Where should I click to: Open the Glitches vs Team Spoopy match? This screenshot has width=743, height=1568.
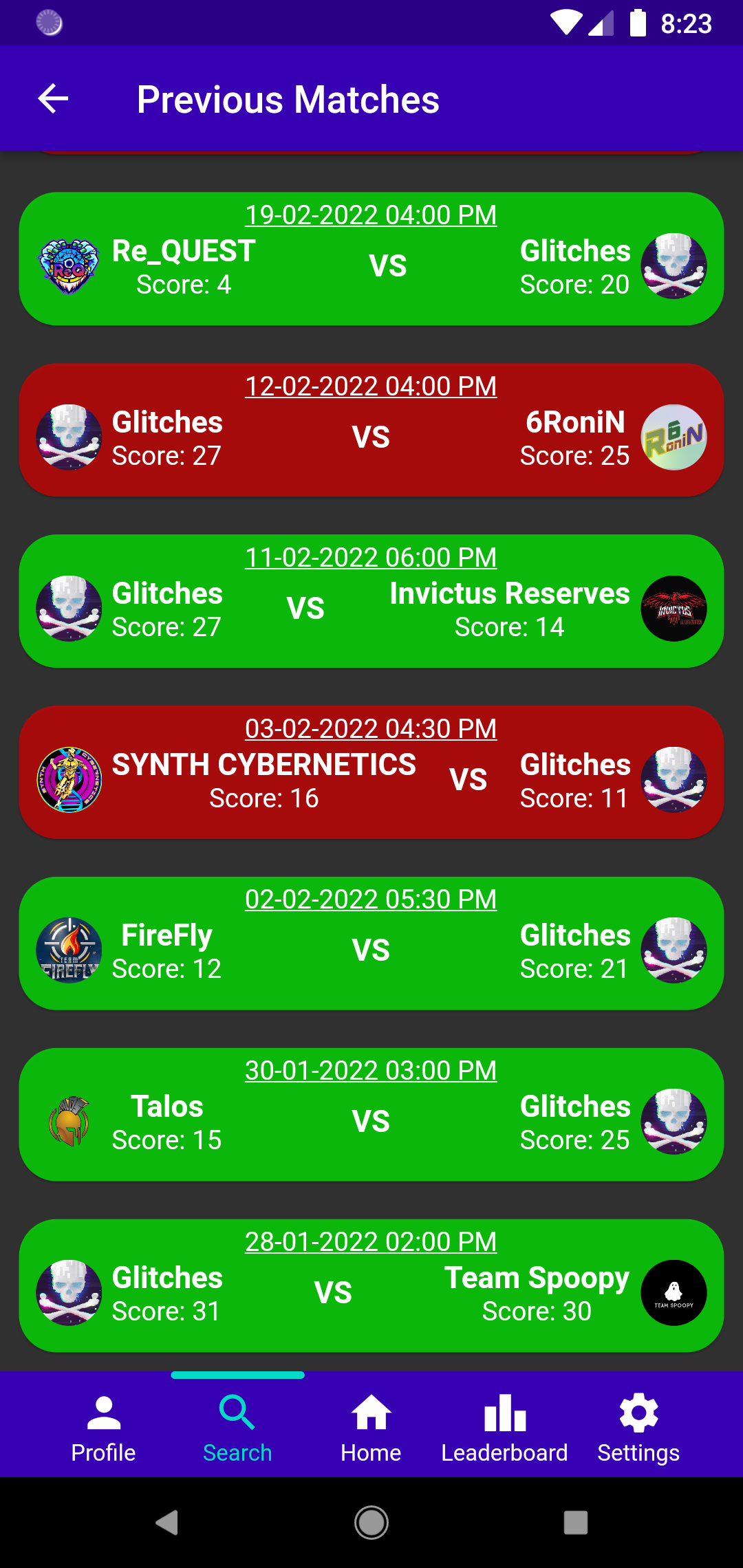[x=371, y=1287]
